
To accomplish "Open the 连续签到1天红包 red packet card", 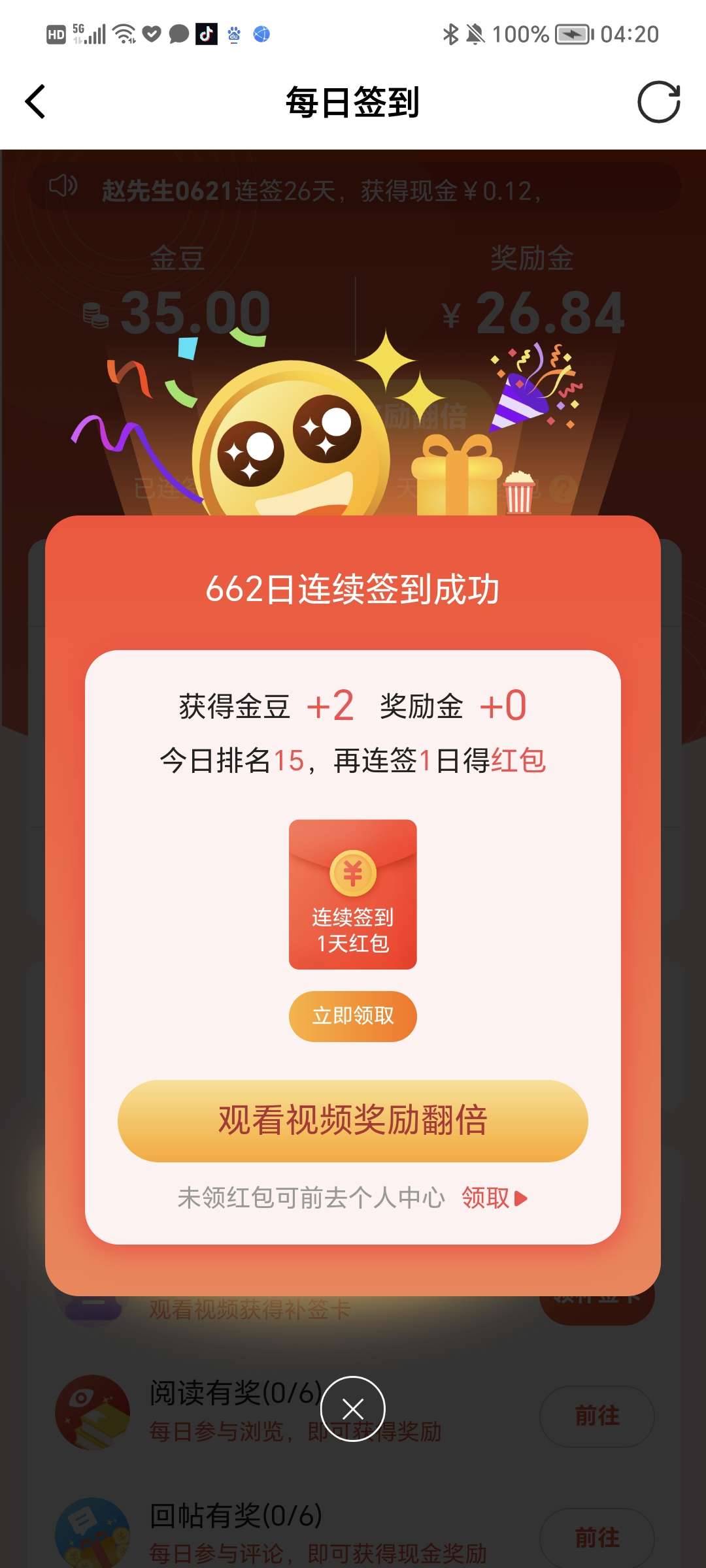I will (x=353, y=894).
